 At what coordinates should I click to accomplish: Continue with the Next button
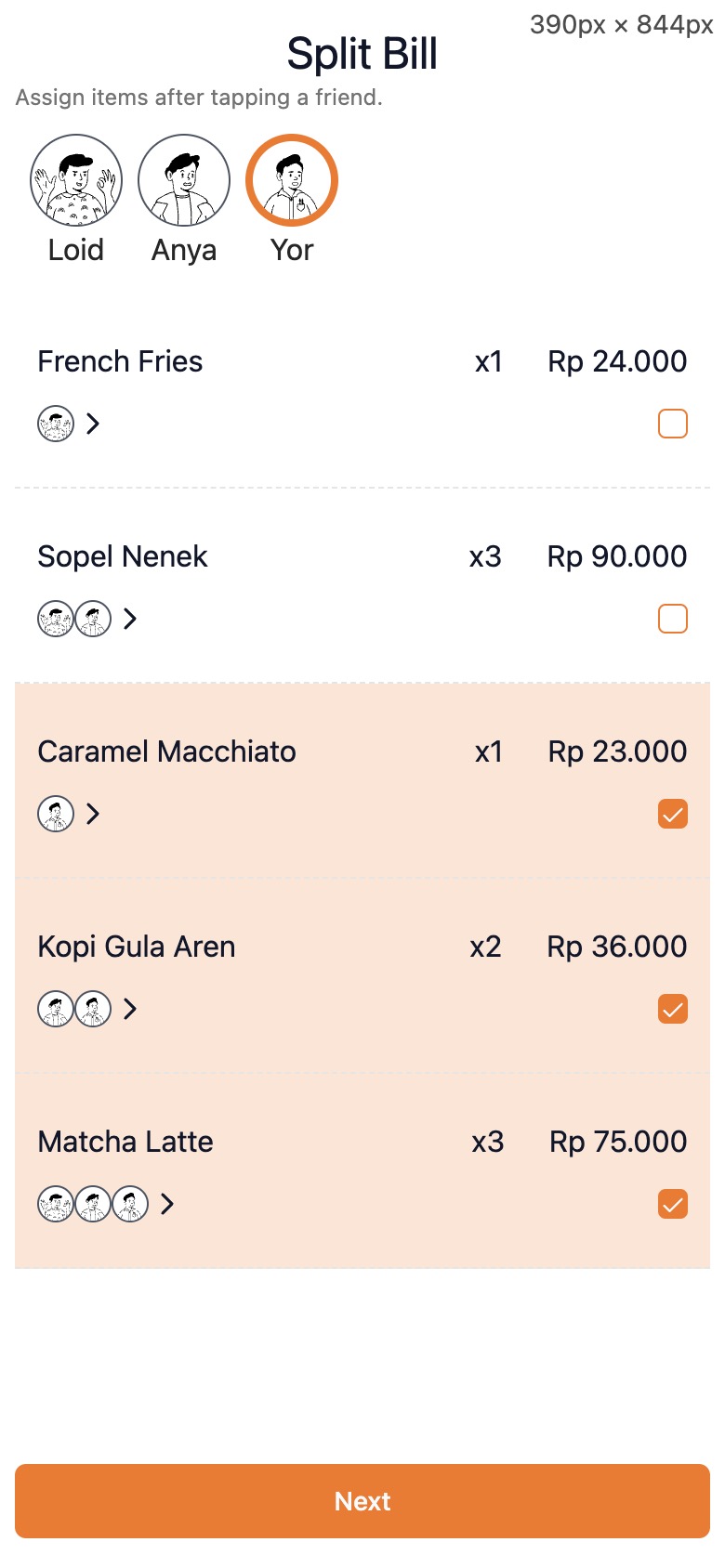tap(362, 1501)
